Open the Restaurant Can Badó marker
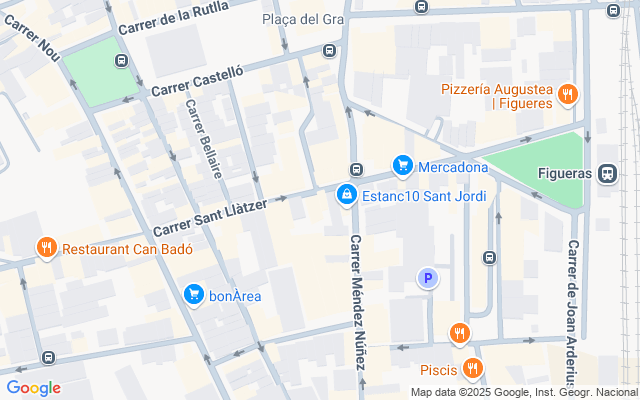640x400 pixels. (x=45, y=249)
